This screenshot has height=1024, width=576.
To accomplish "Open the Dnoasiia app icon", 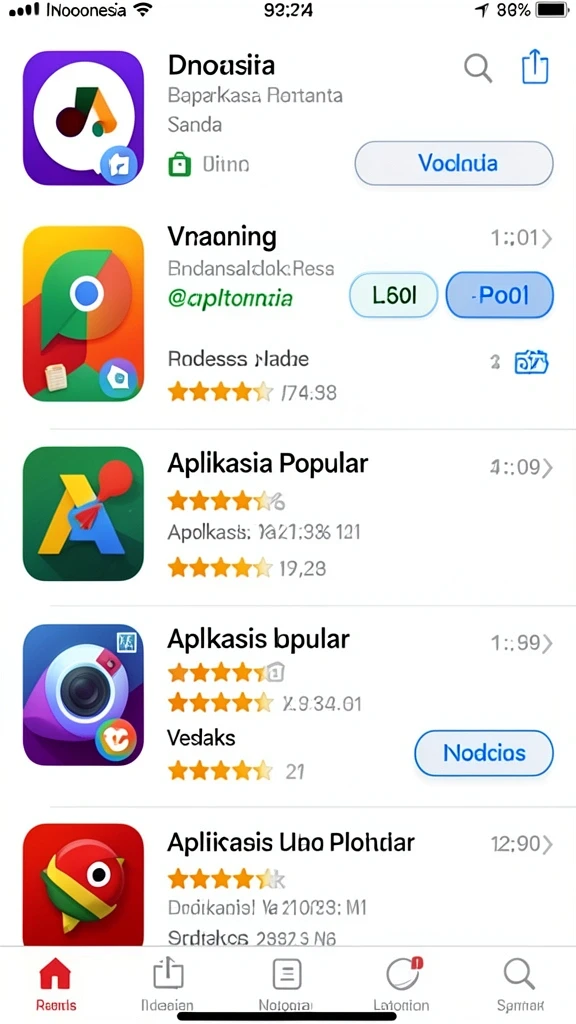I will (x=83, y=118).
